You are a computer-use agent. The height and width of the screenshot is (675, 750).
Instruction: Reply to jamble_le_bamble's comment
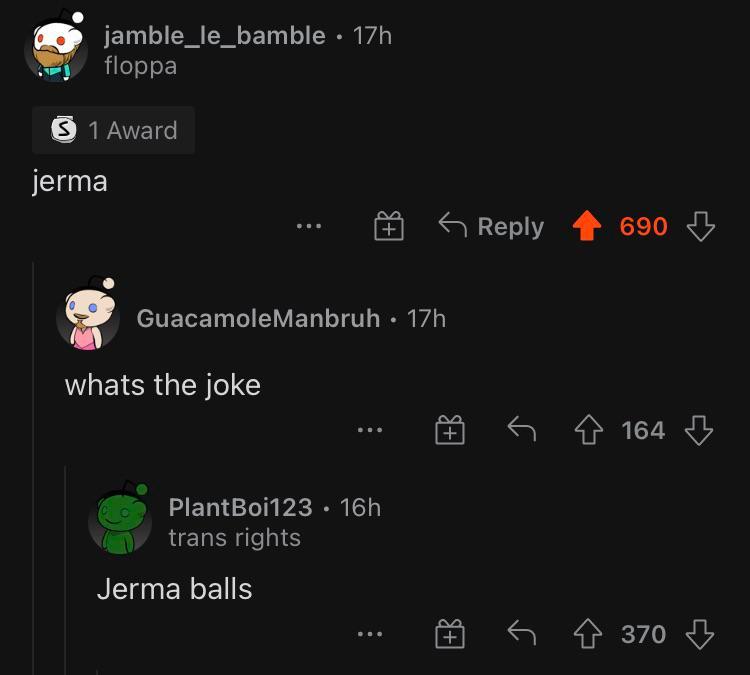click(x=491, y=227)
